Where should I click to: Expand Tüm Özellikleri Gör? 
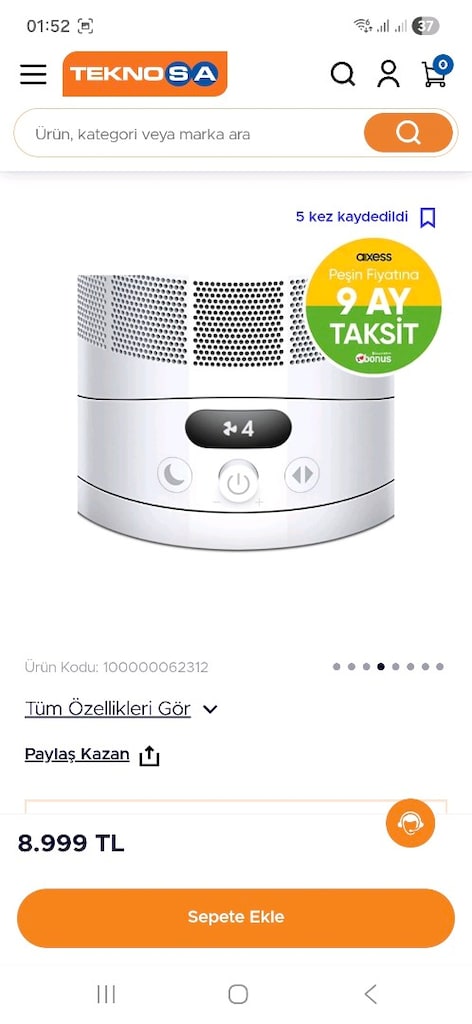(121, 709)
